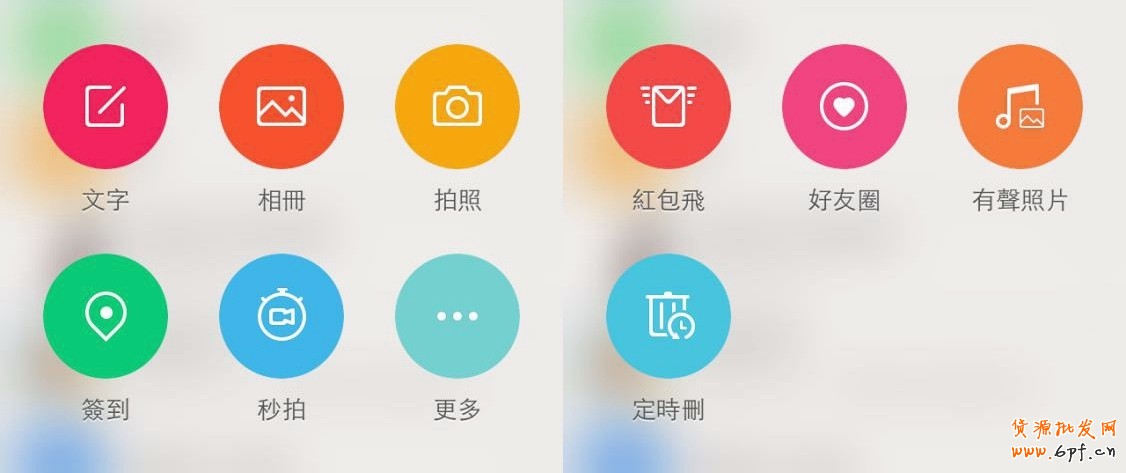
Task: Open 相冊 to pick album photos
Action: [x=281, y=107]
